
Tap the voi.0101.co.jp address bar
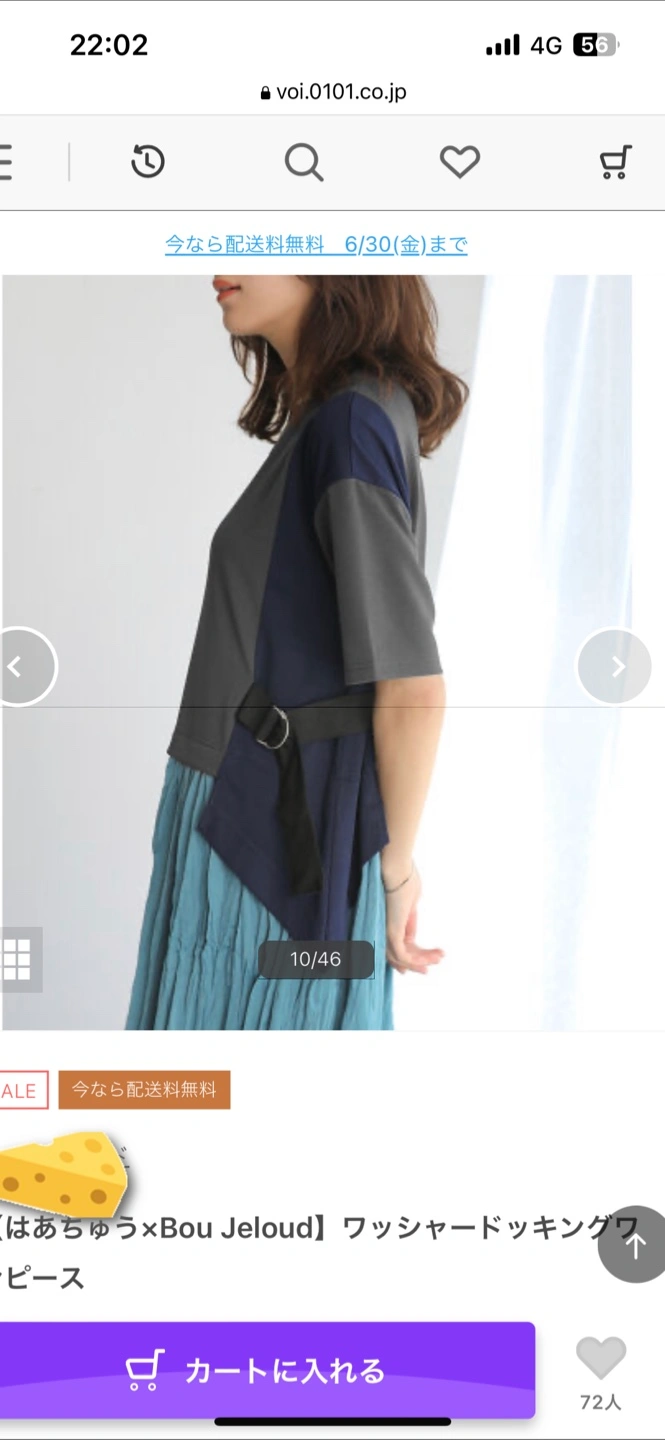(x=332, y=93)
